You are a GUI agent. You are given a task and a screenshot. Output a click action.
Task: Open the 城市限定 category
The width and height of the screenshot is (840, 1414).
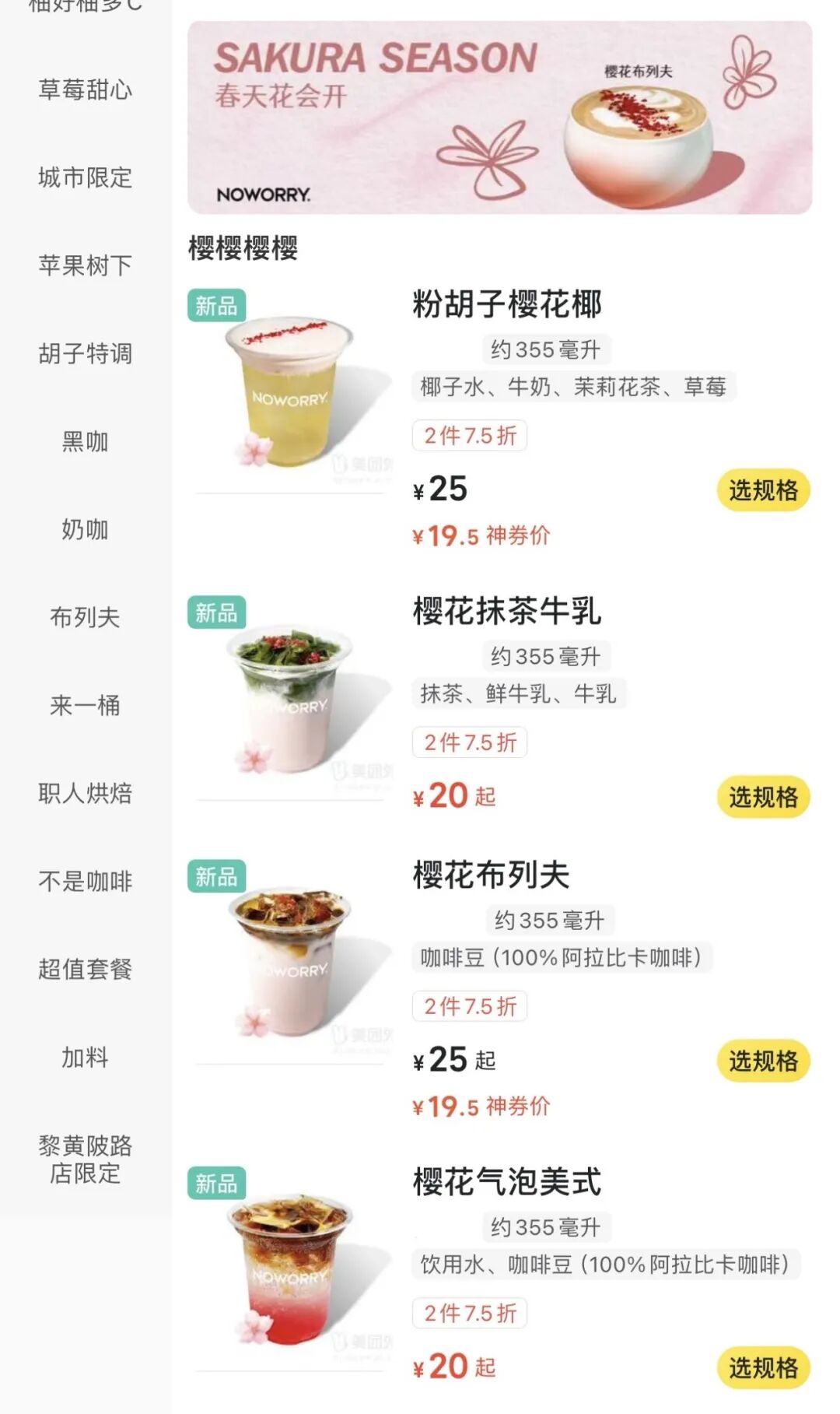point(85,177)
